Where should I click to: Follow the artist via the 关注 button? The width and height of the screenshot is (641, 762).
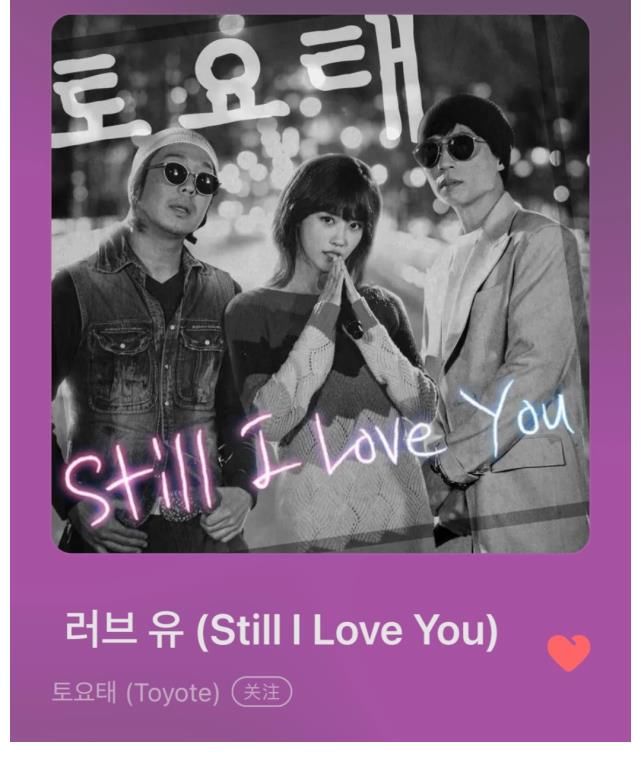tap(261, 692)
